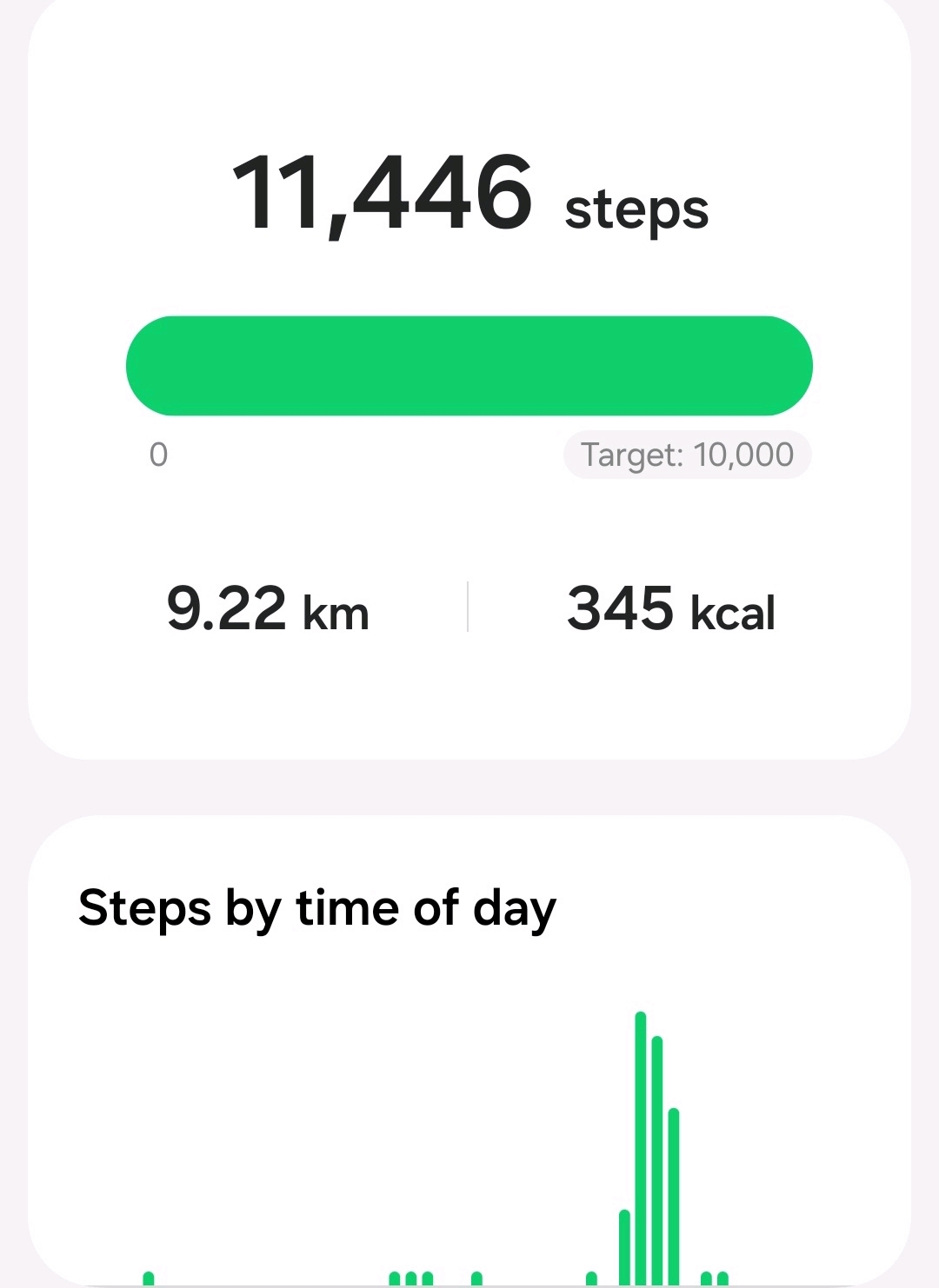Tap the tallest bar in the steps chart
Screen dimensions: 939x1288
click(x=641, y=1147)
